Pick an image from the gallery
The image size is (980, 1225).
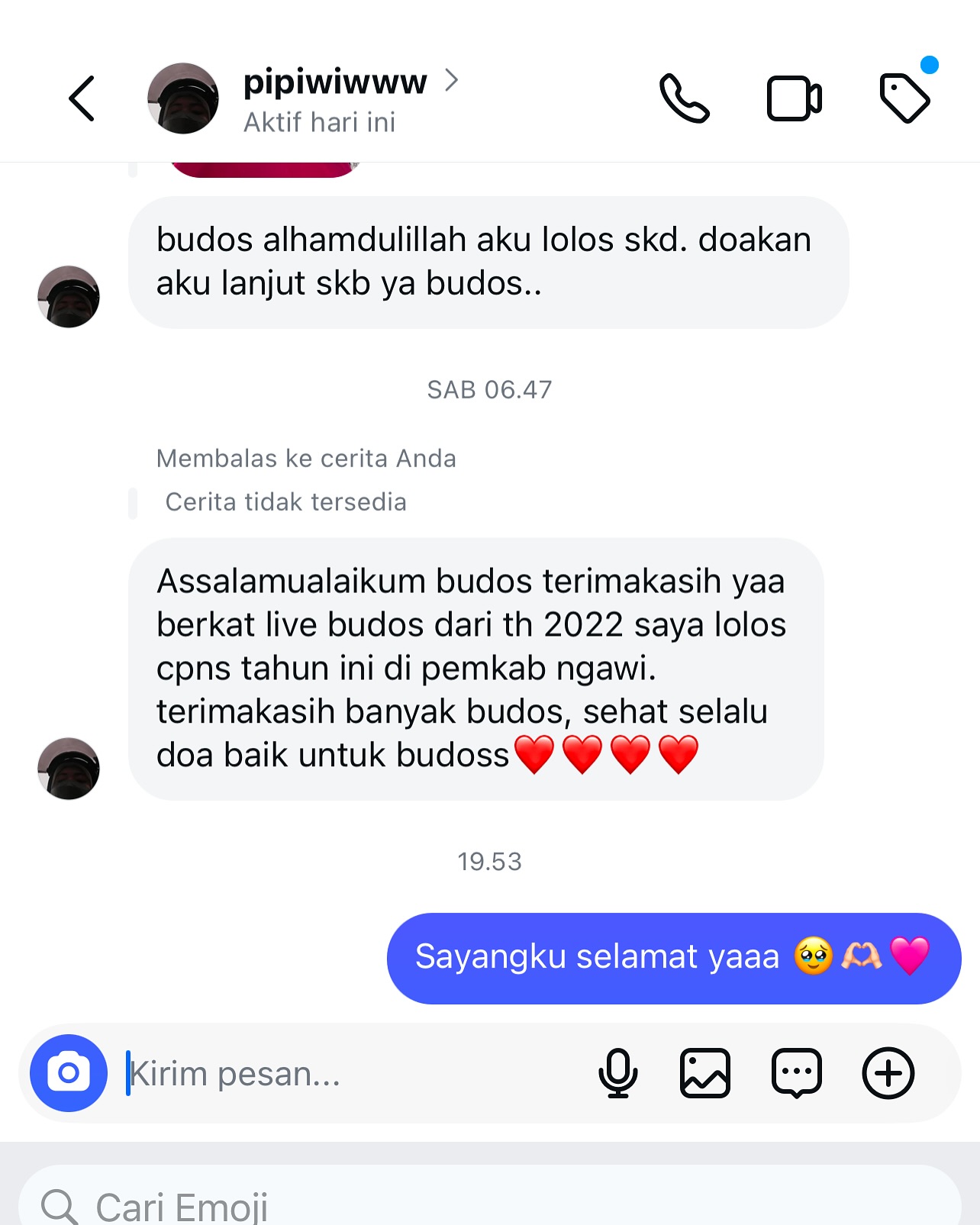tap(704, 1072)
